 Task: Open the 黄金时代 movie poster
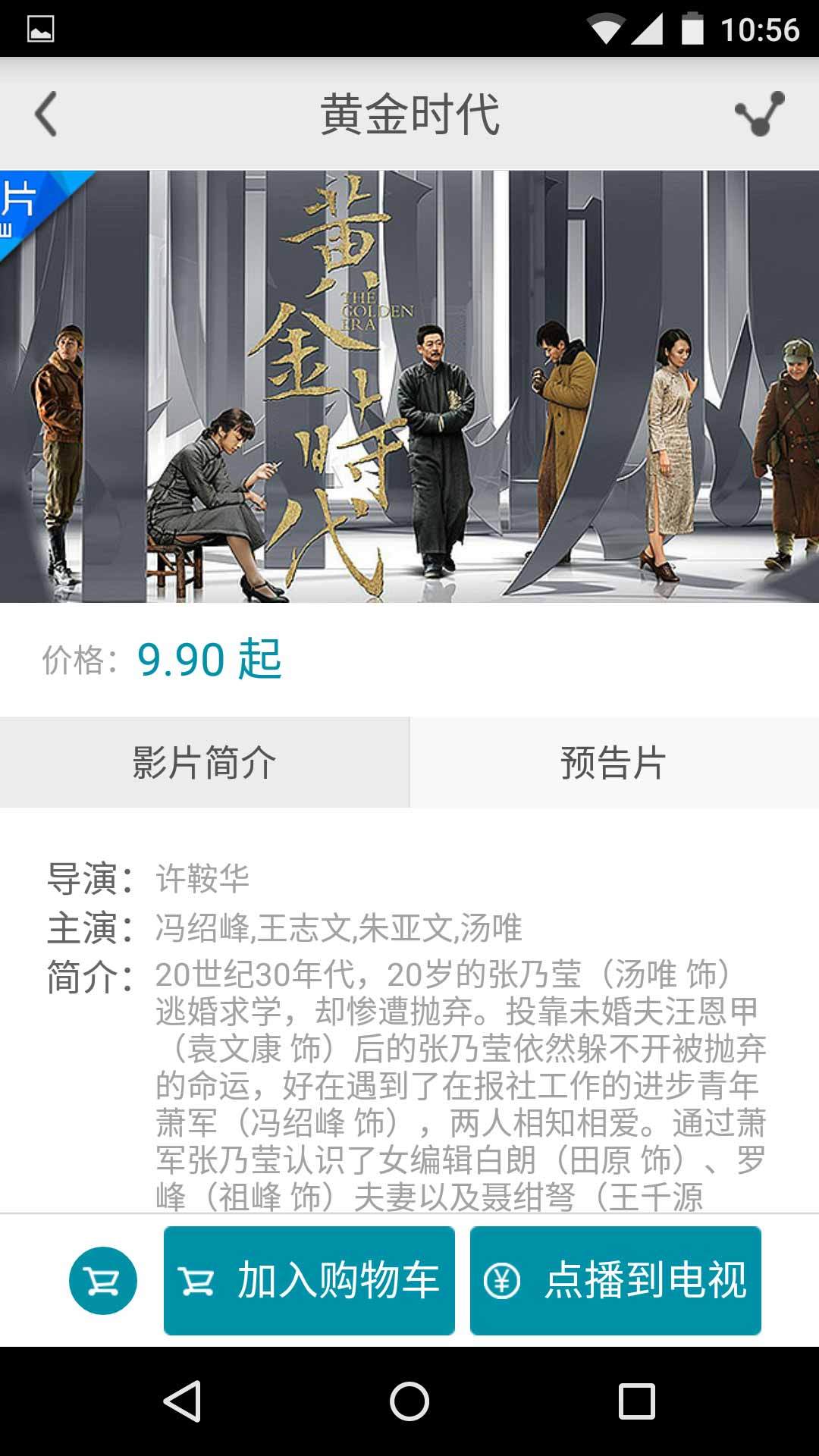coord(409,387)
